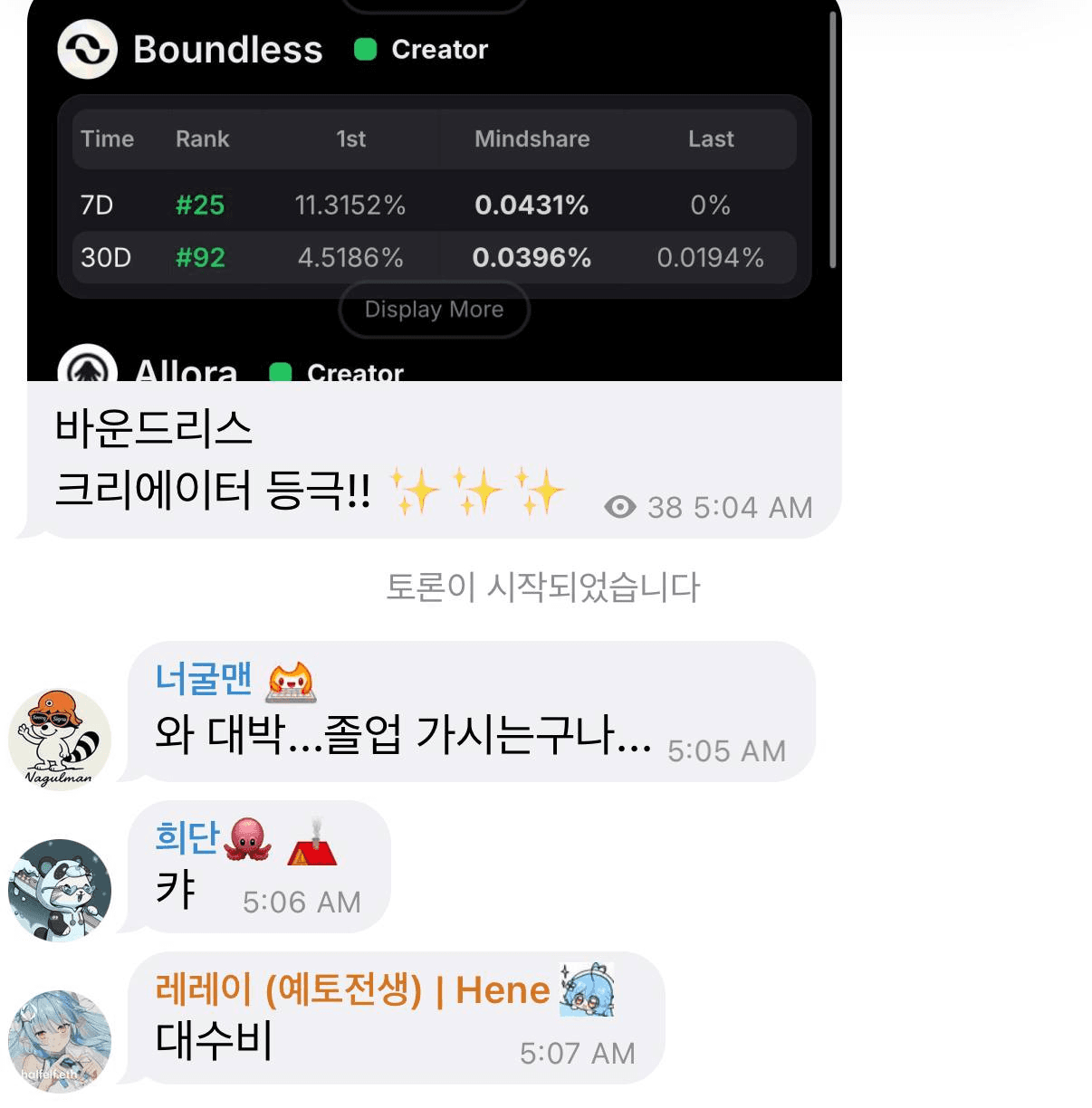Open 희단's panda profile avatar

click(60, 891)
